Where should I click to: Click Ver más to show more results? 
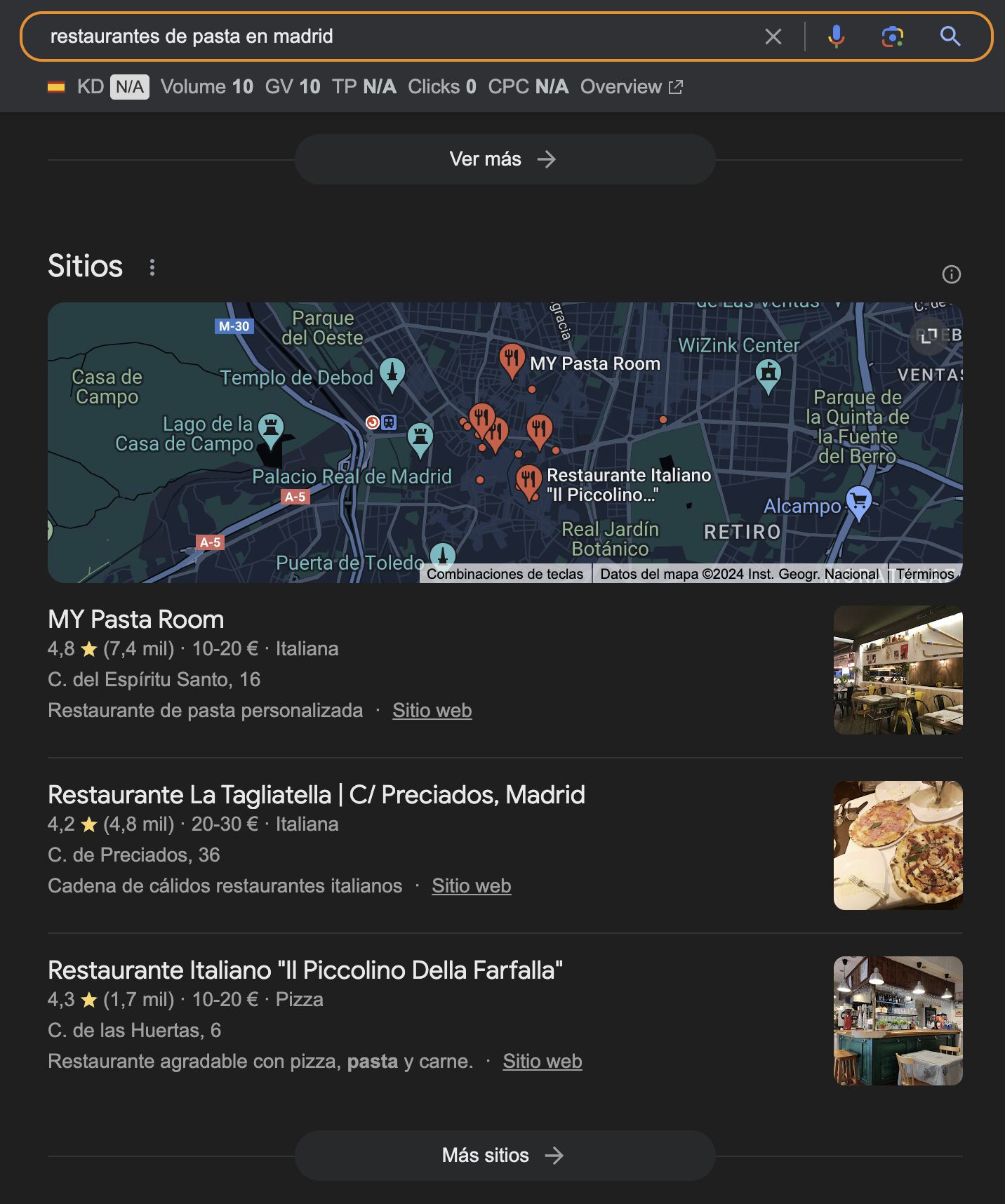point(505,159)
